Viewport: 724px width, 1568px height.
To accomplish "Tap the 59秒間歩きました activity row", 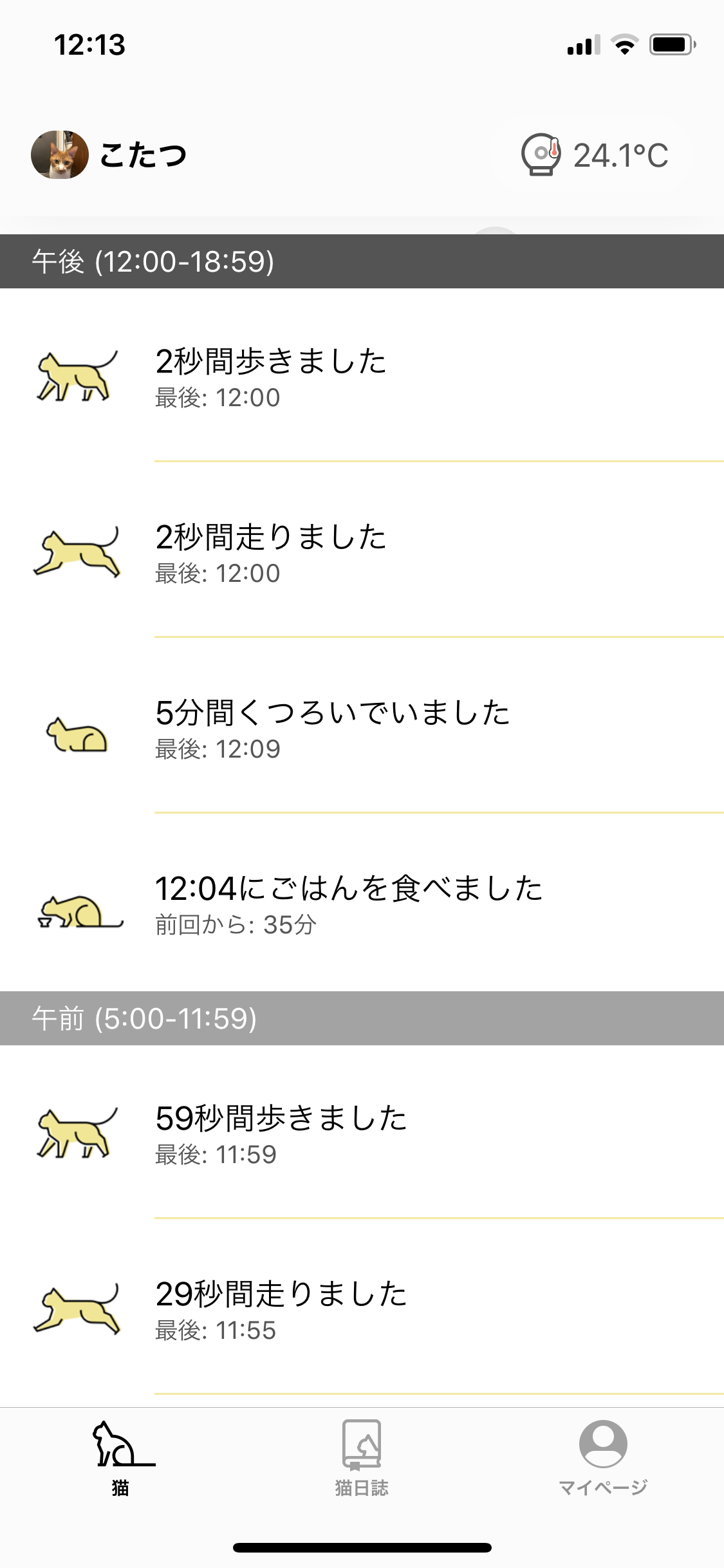I will [x=362, y=1134].
